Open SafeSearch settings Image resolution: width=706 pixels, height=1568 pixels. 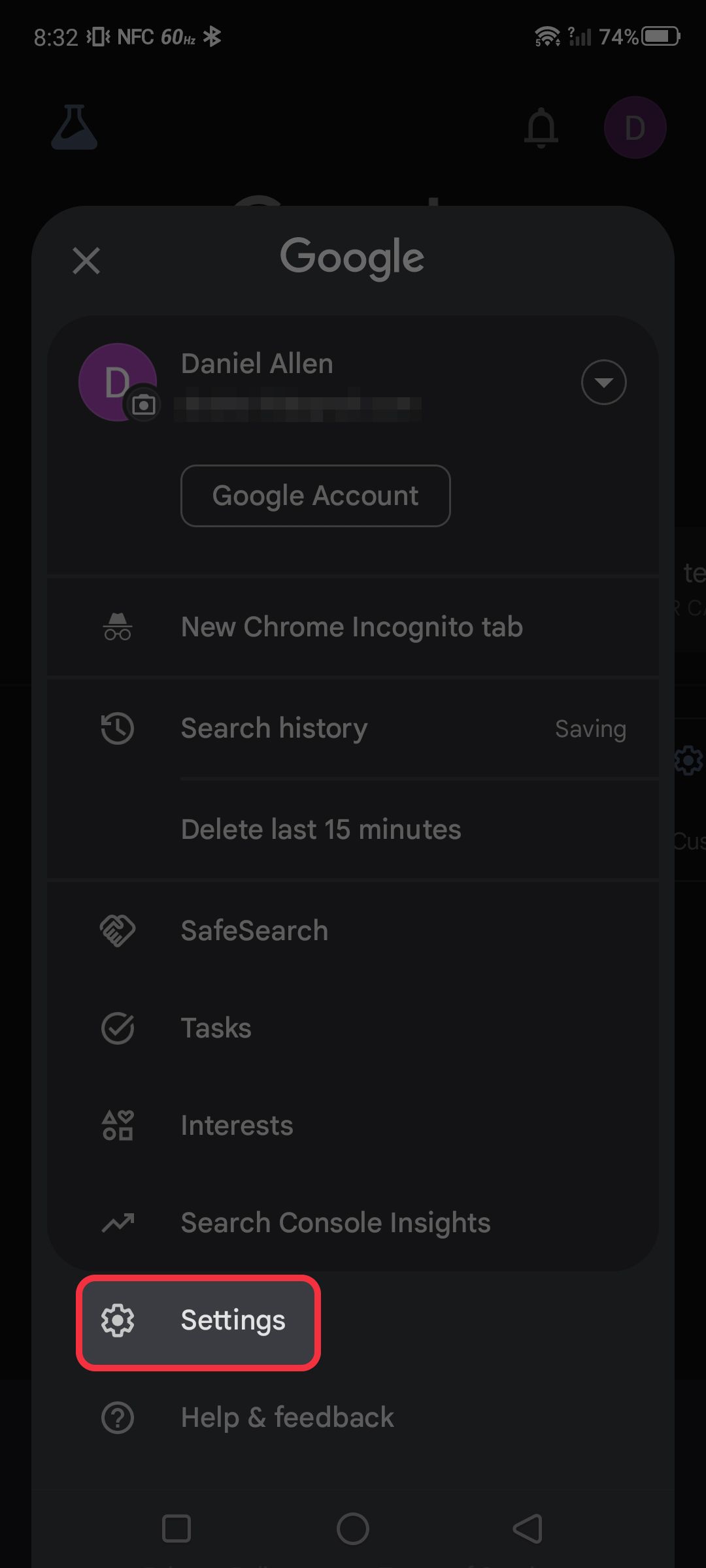pos(254,930)
